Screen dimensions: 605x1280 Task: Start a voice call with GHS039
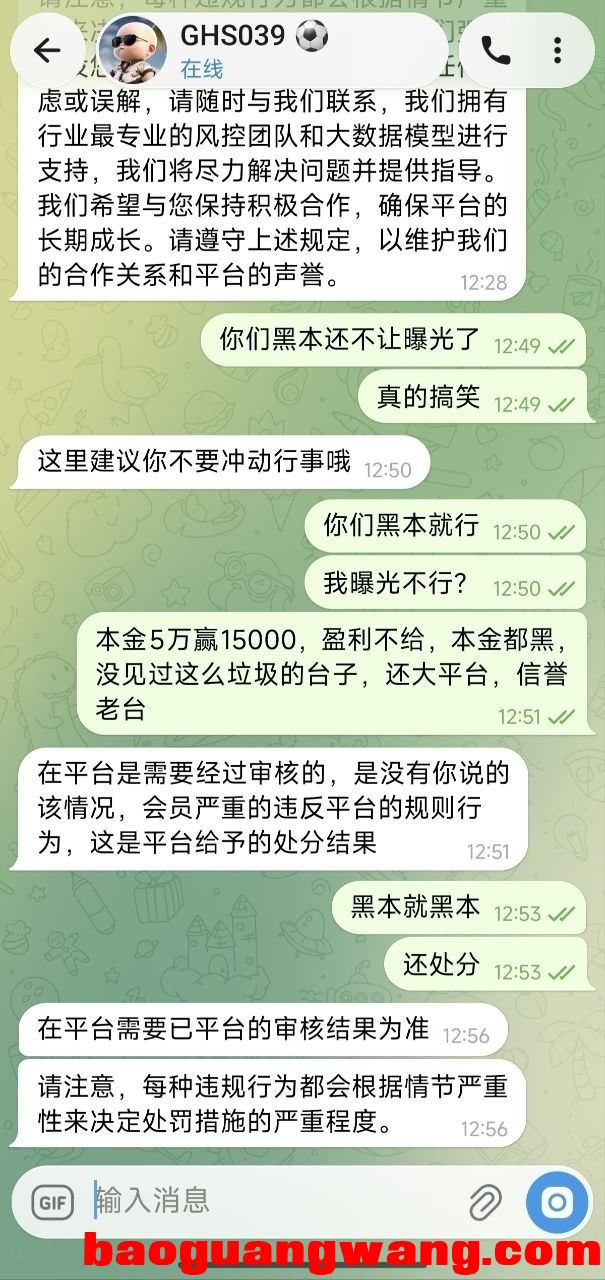pyautogui.click(x=495, y=50)
